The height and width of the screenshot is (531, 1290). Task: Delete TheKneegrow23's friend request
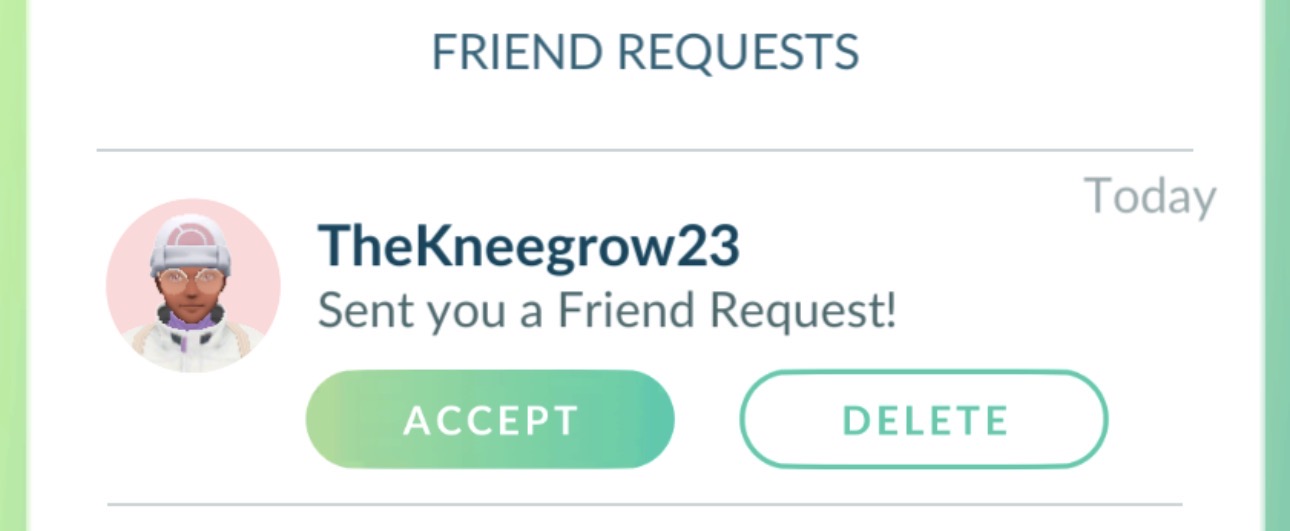point(923,420)
